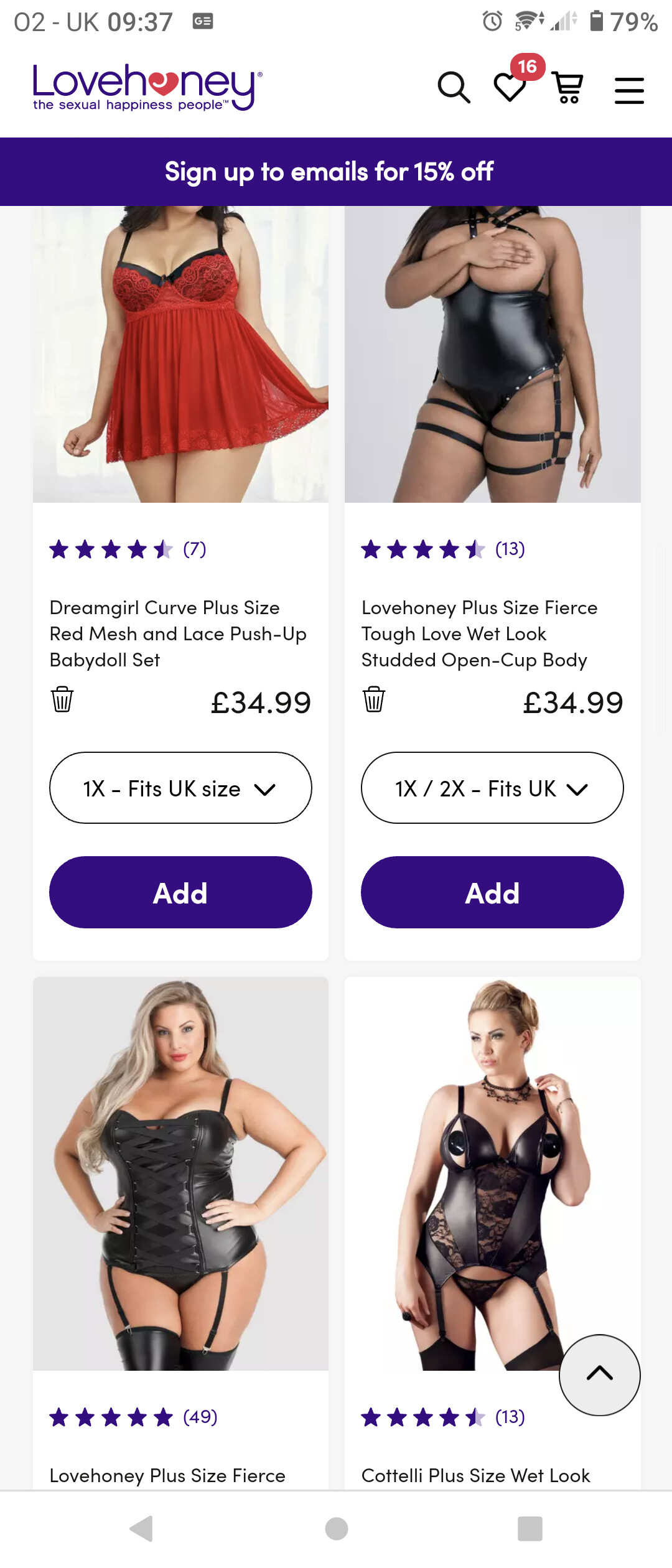The width and height of the screenshot is (672, 1568).
Task: Remove the Tough Love Open-Cup Body from wishlist
Action: click(x=374, y=699)
